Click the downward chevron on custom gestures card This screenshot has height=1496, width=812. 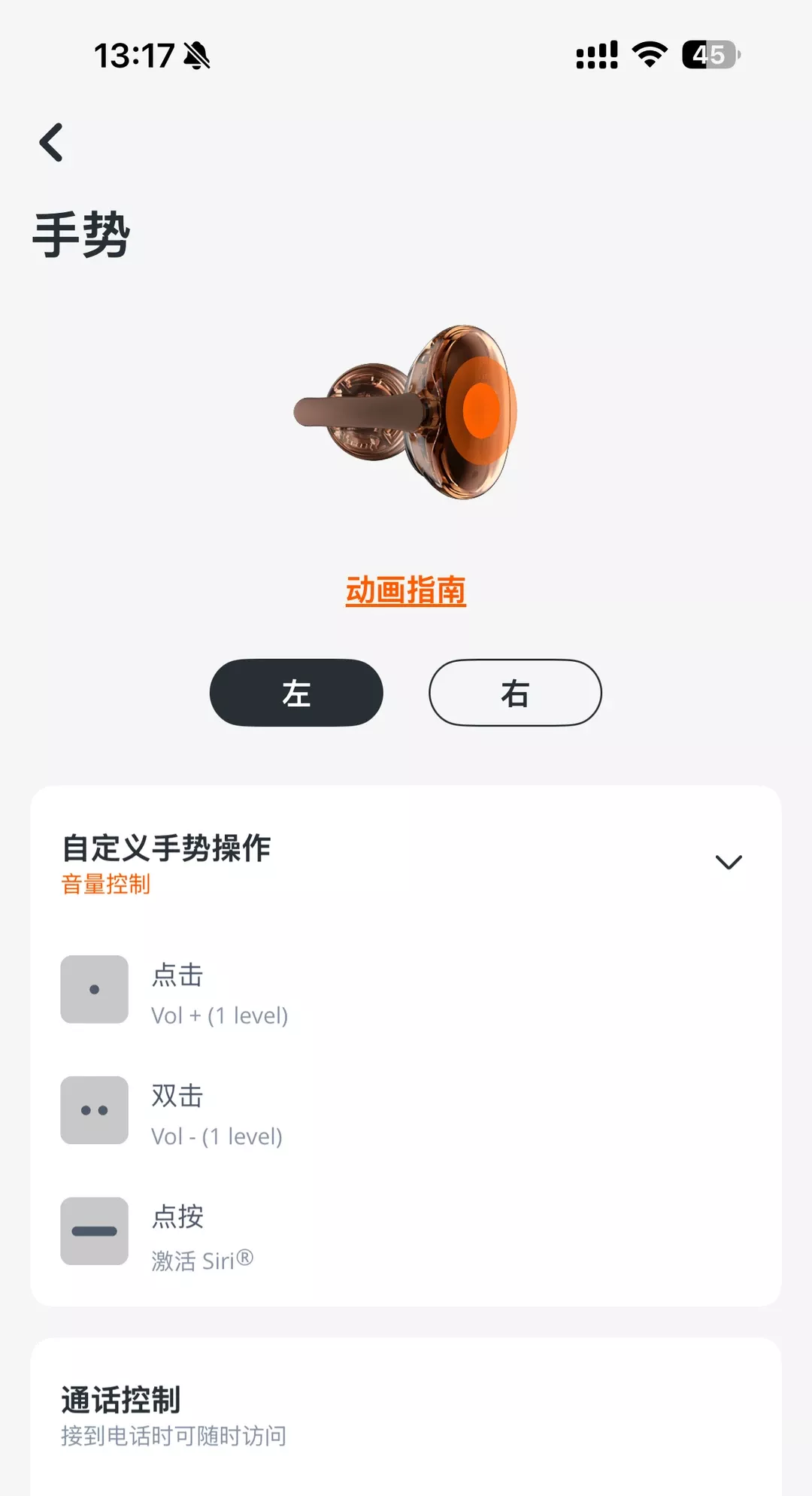pos(728,862)
